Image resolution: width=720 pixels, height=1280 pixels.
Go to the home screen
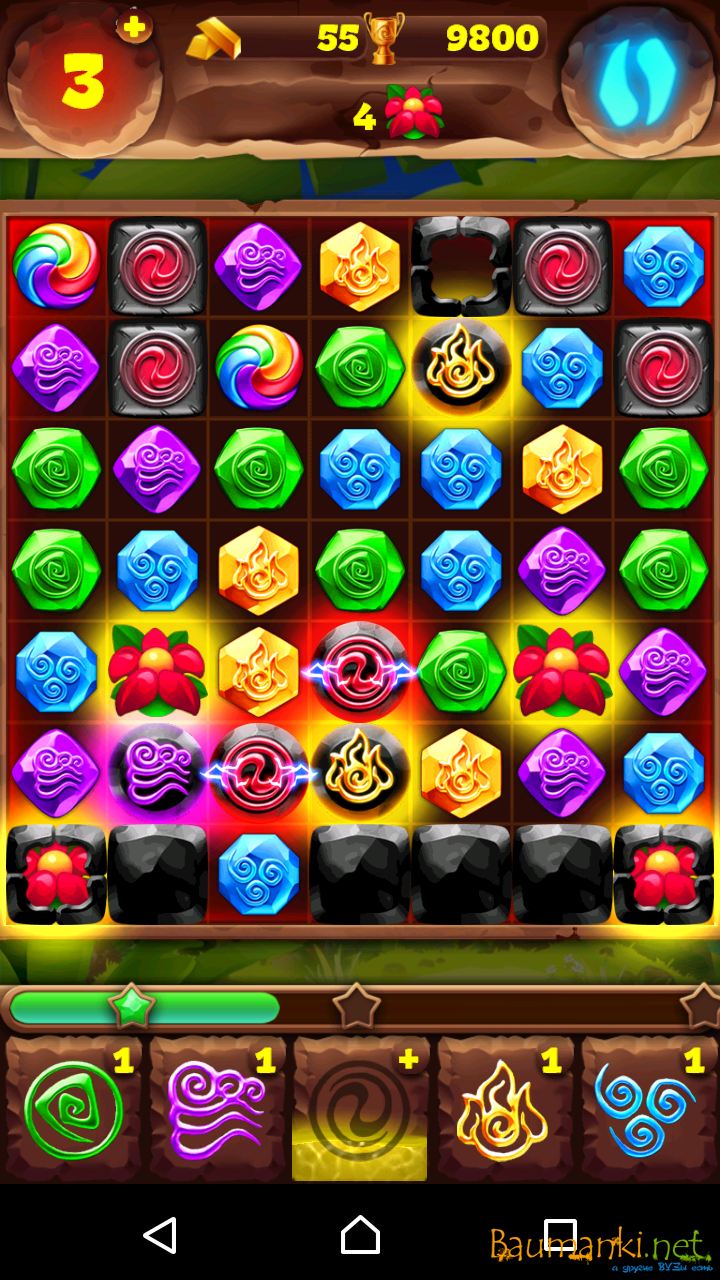[x=360, y=1235]
